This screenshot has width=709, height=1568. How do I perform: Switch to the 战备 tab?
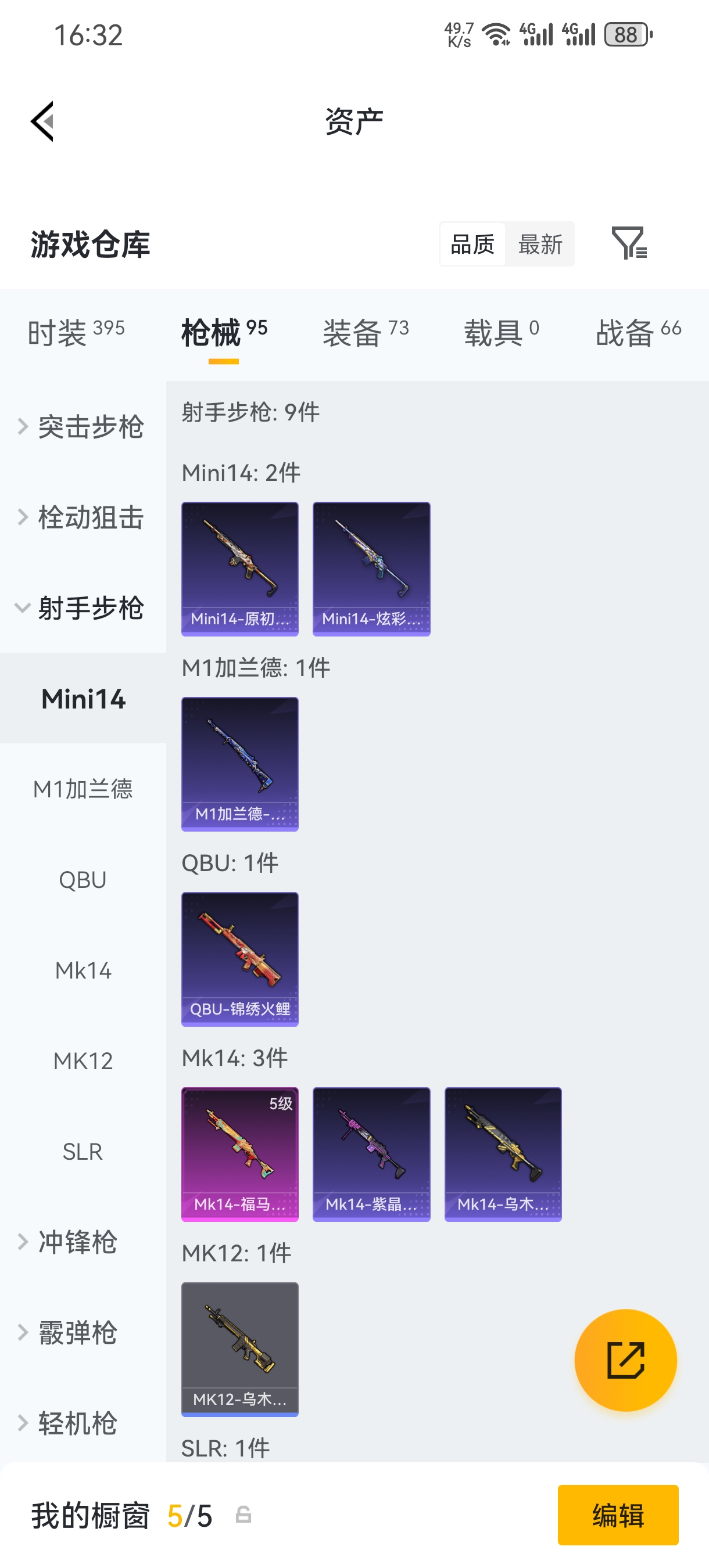638,332
